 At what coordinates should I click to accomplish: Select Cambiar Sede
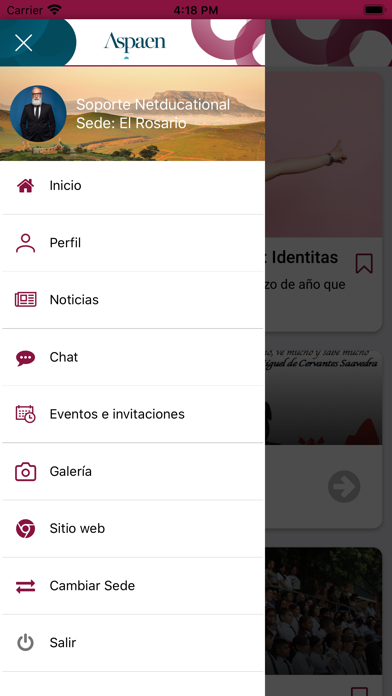point(132,586)
